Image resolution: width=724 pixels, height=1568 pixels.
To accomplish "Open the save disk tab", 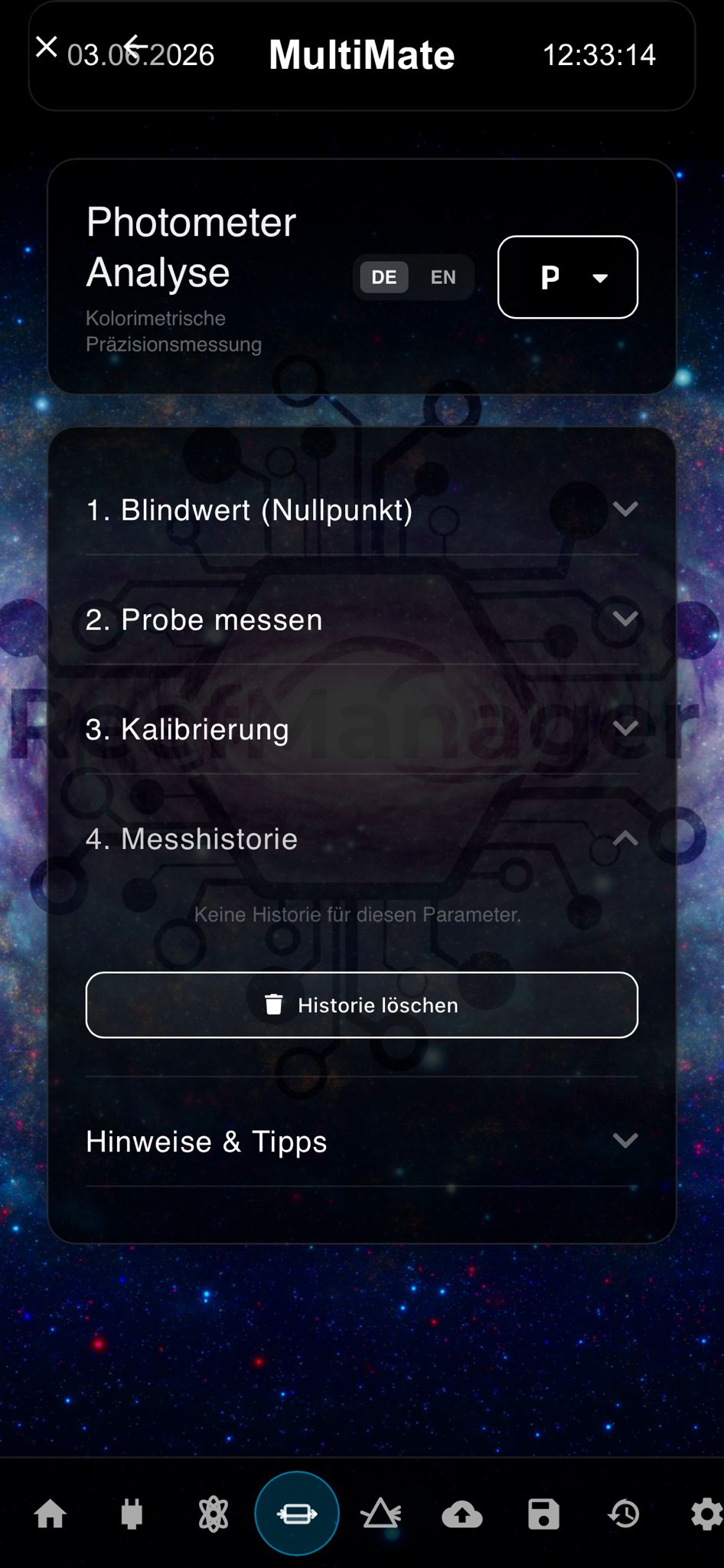I will click(x=543, y=1514).
